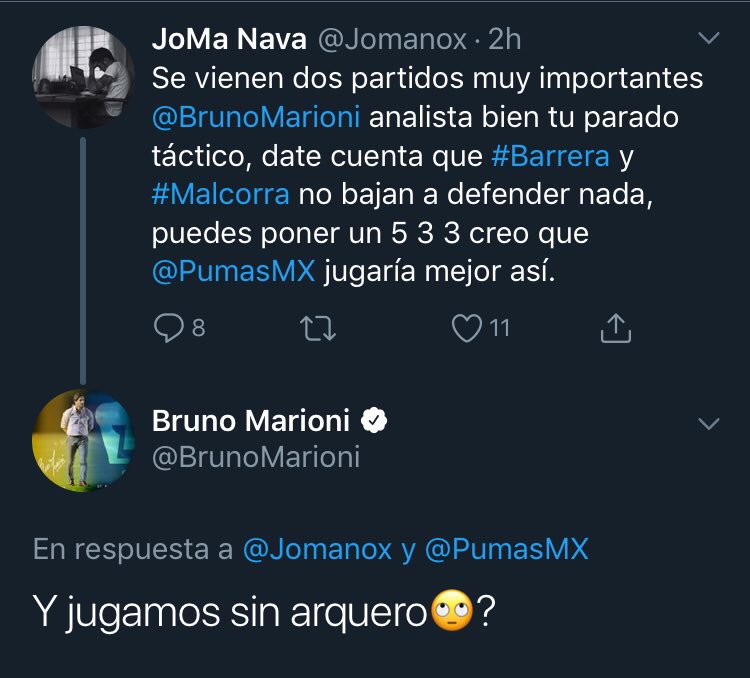Open @PumasMX in the reply-to line
Viewport: 750px width, 678px height.
510,550
